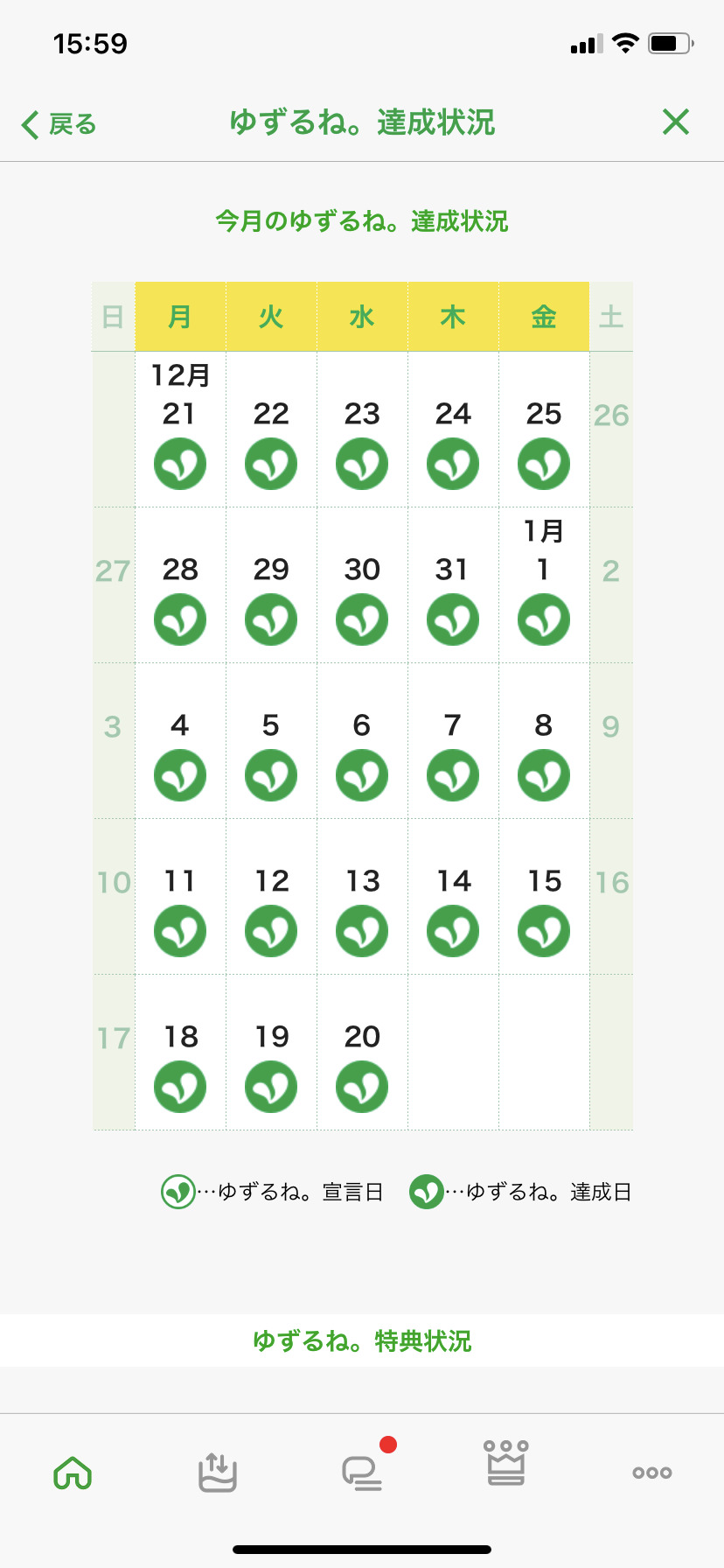724x1568 pixels.
Task: Open the crown ranking tab
Action: pyautogui.click(x=506, y=1462)
